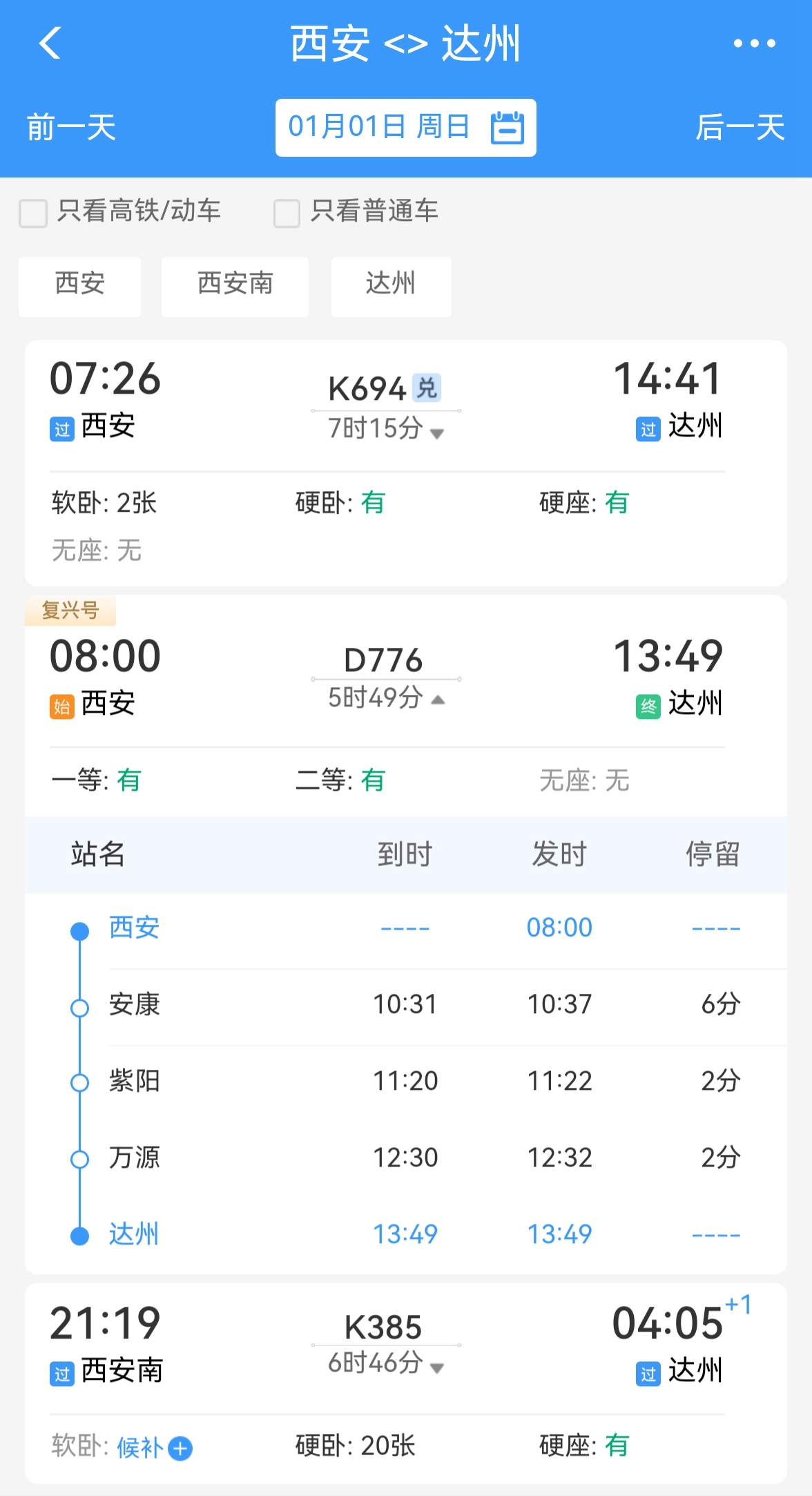Go back to the previous screen
This screenshot has height=1496, width=812.
click(x=50, y=44)
